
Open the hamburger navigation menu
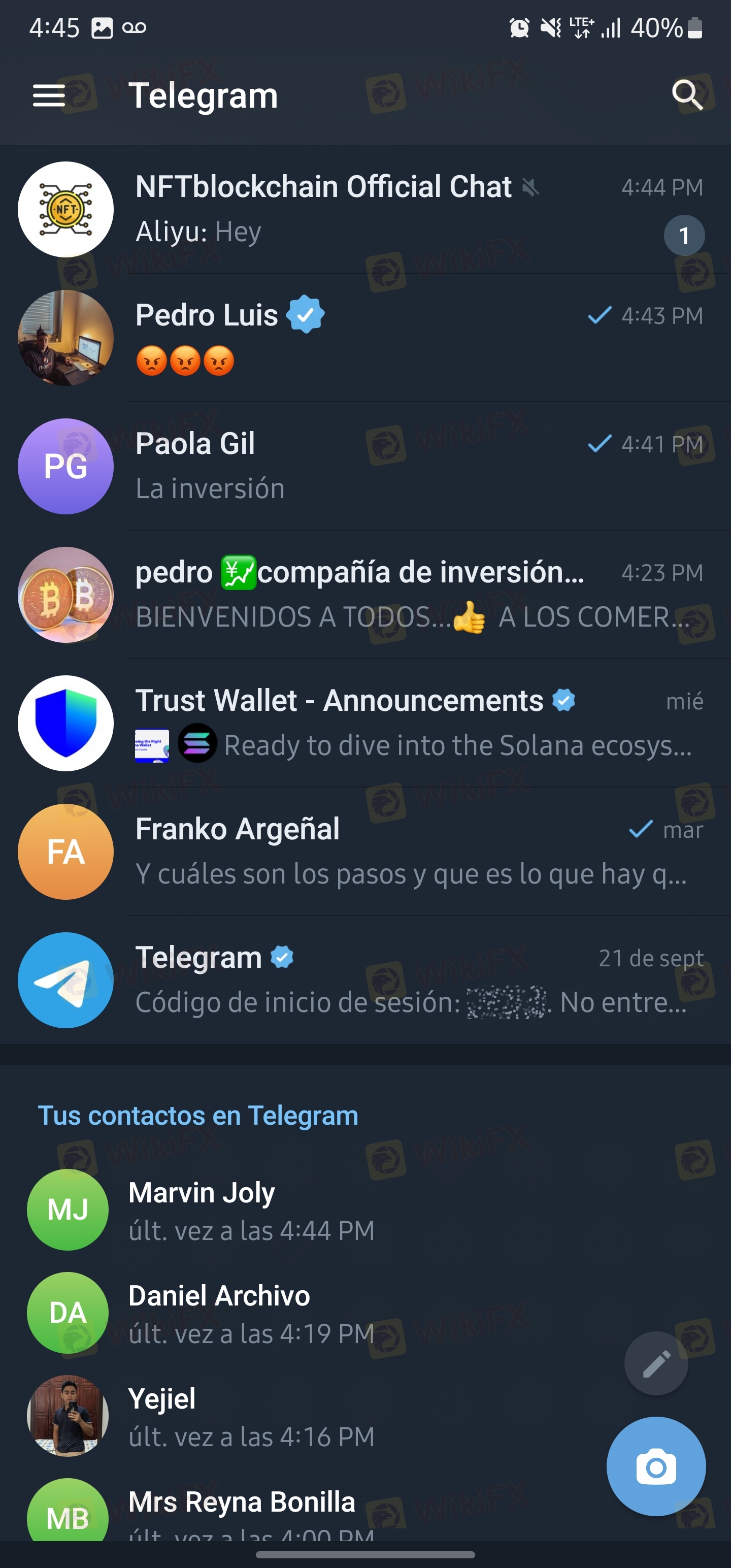[49, 95]
